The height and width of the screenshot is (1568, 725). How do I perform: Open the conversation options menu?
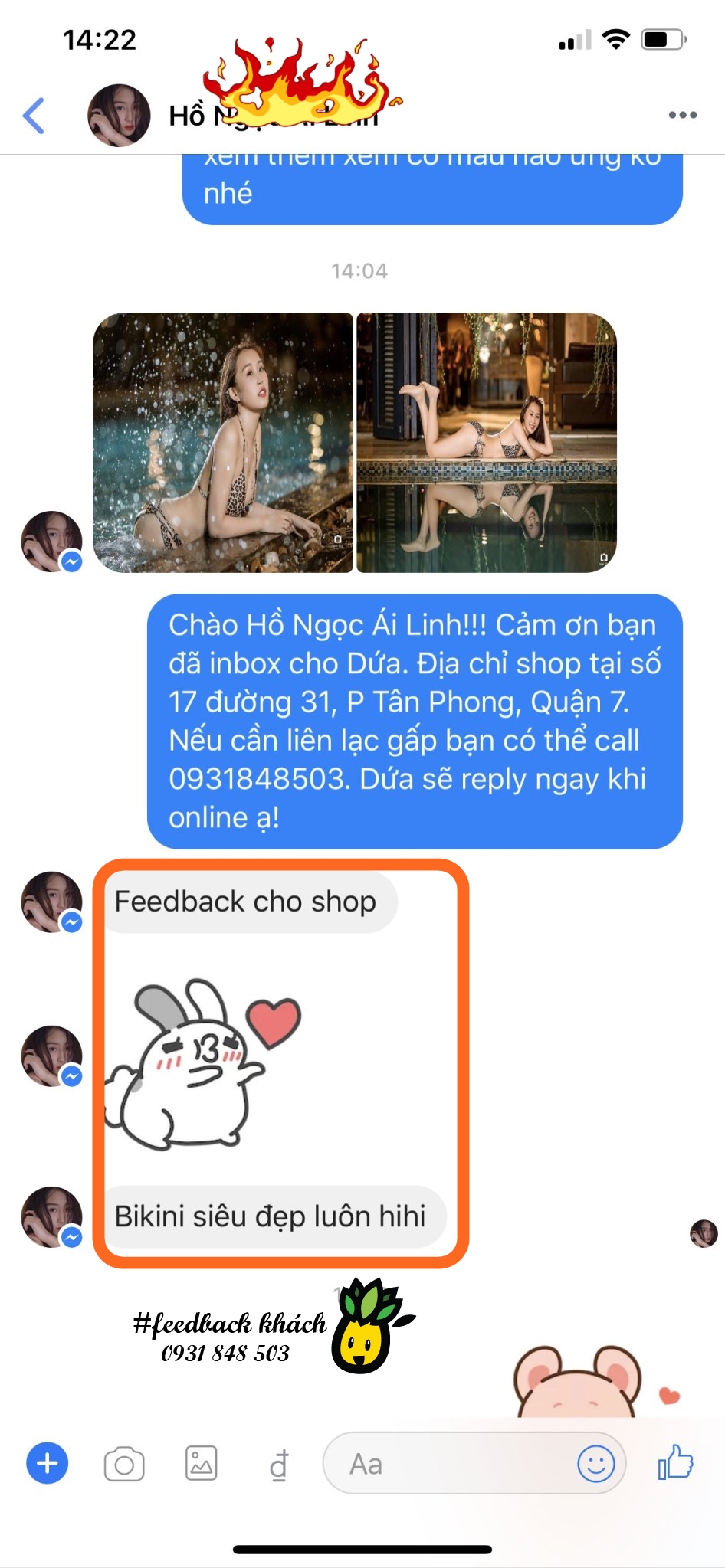point(682,116)
